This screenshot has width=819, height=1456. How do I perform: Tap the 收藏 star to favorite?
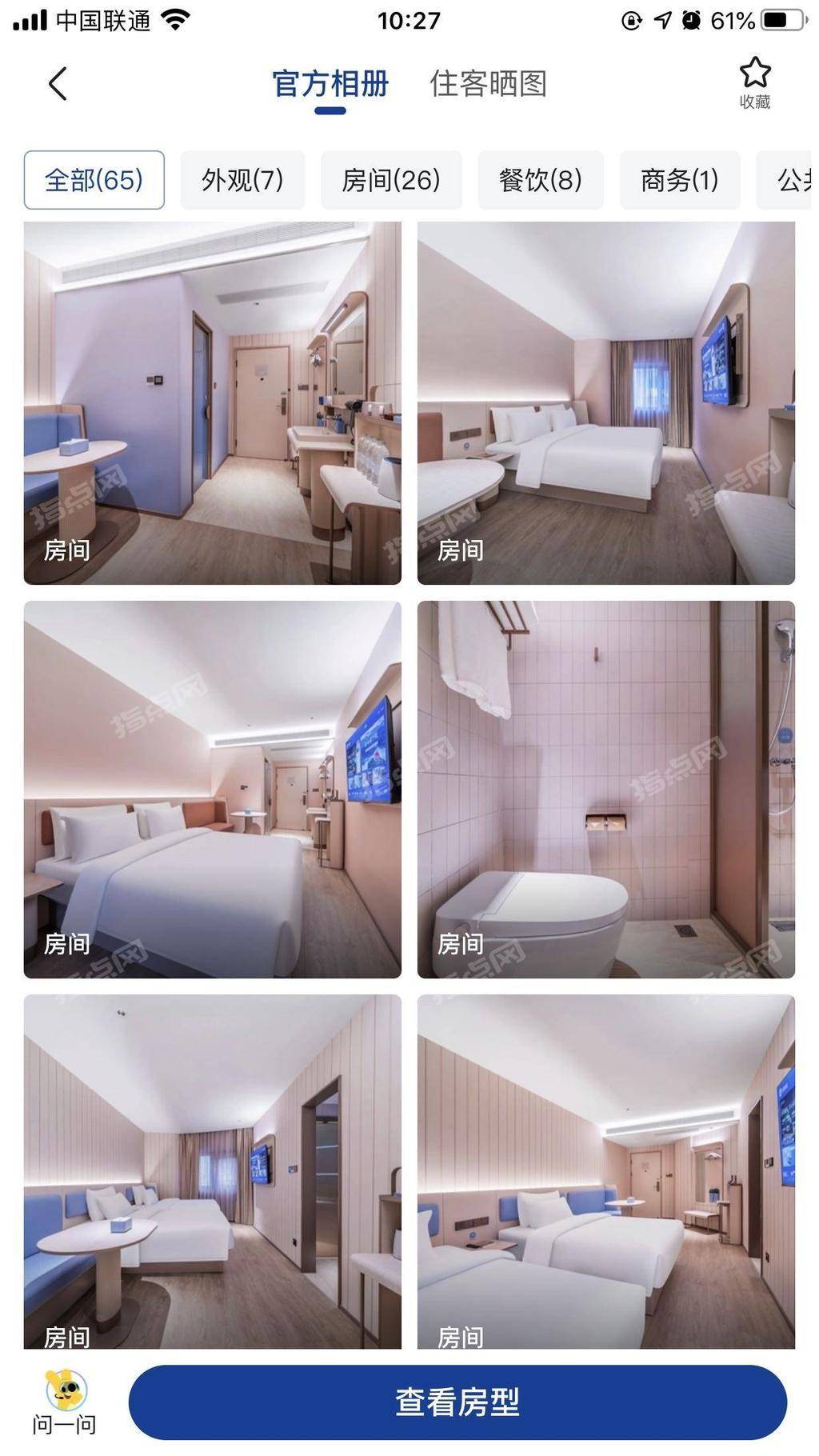(x=754, y=82)
